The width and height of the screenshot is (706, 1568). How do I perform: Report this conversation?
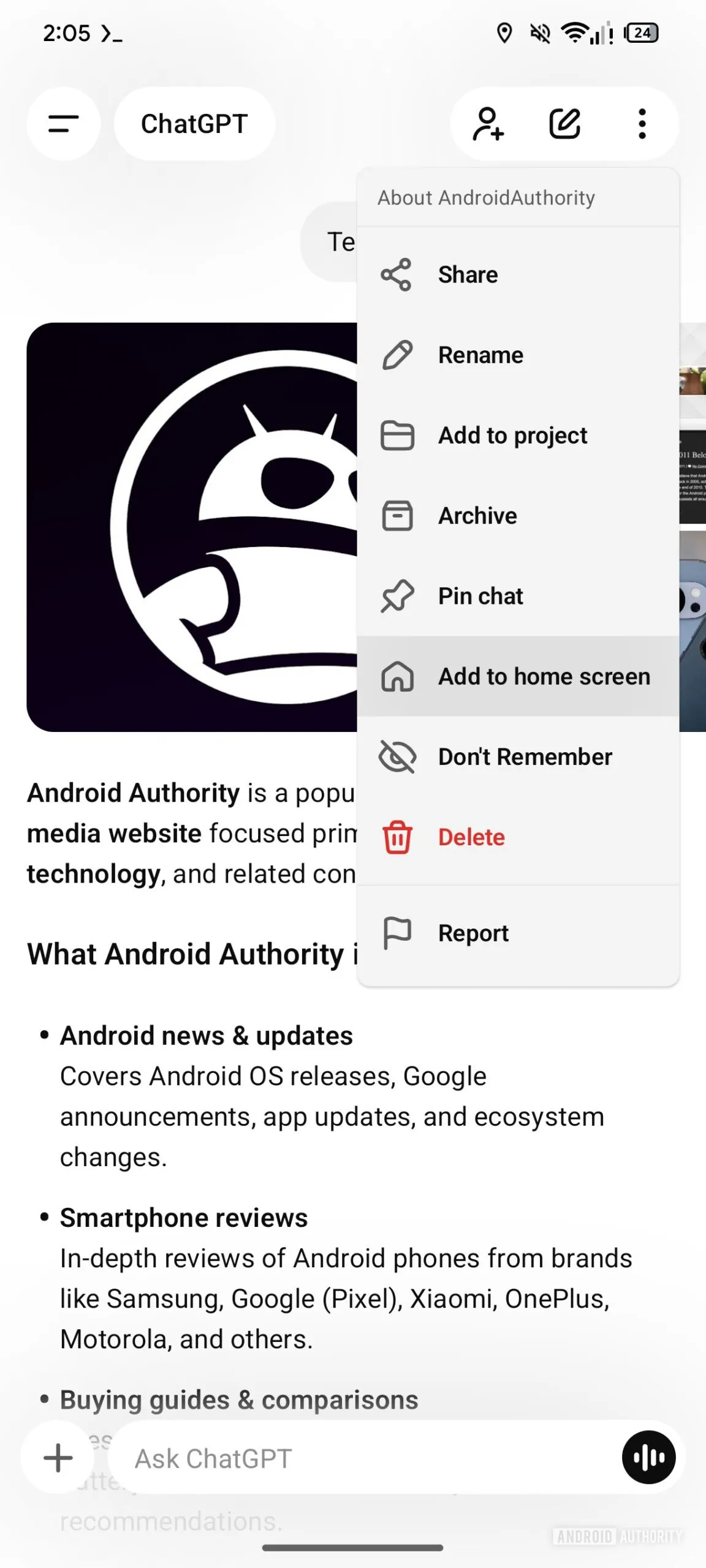(x=518, y=933)
